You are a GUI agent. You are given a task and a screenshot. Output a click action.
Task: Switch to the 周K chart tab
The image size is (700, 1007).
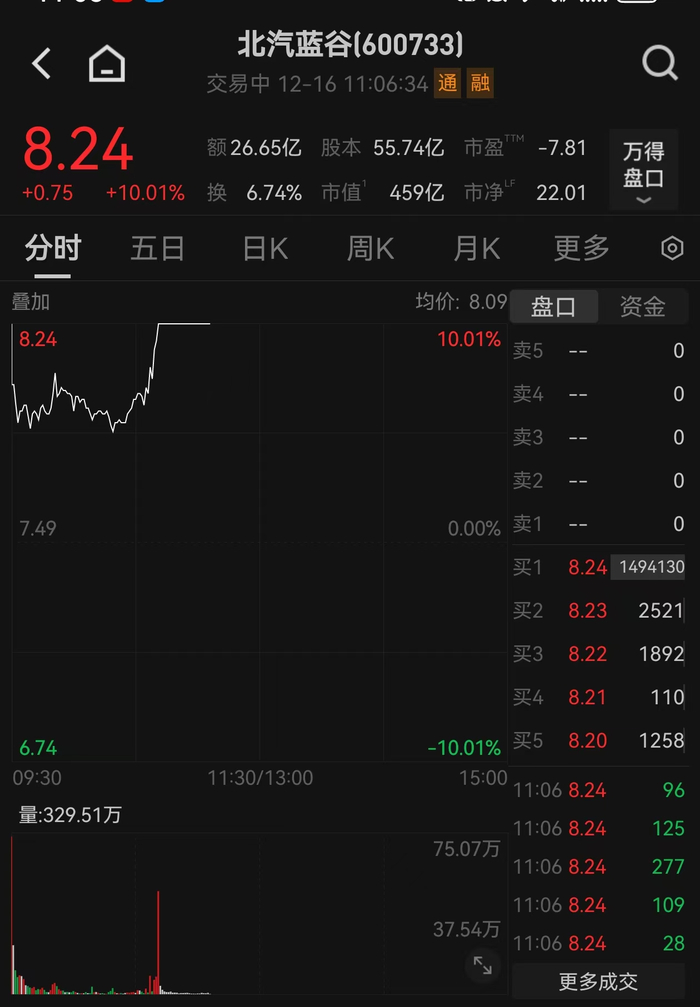pos(370,248)
